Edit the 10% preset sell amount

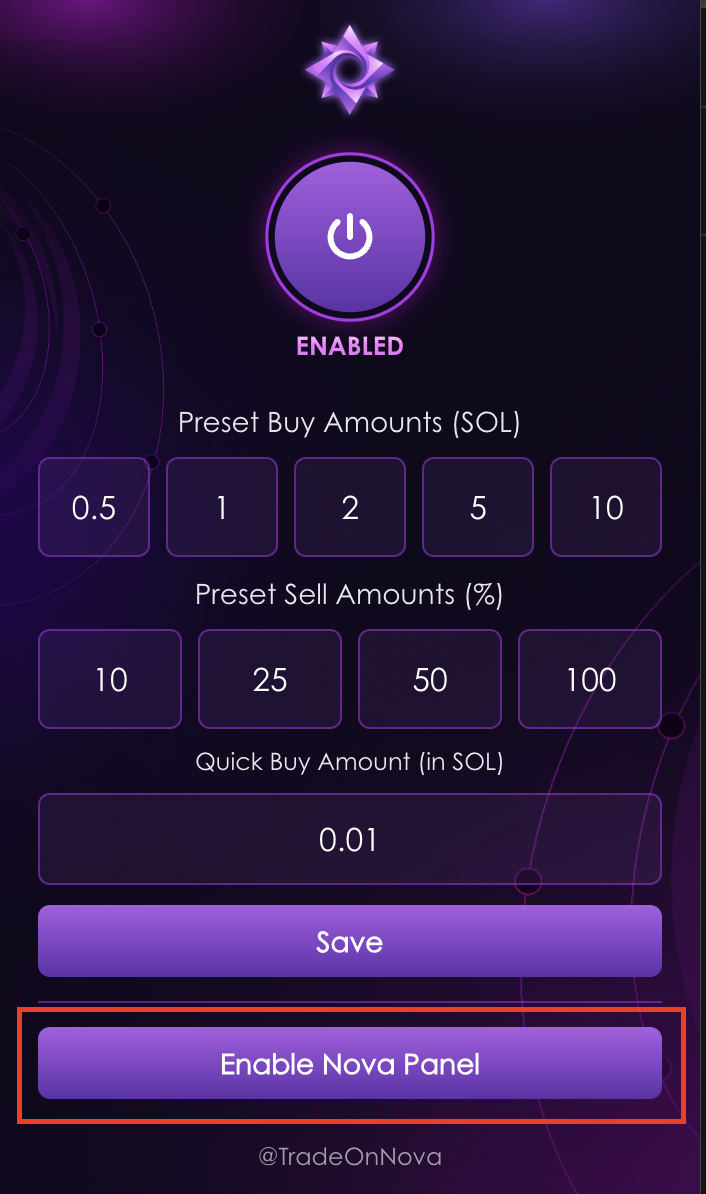[110, 679]
